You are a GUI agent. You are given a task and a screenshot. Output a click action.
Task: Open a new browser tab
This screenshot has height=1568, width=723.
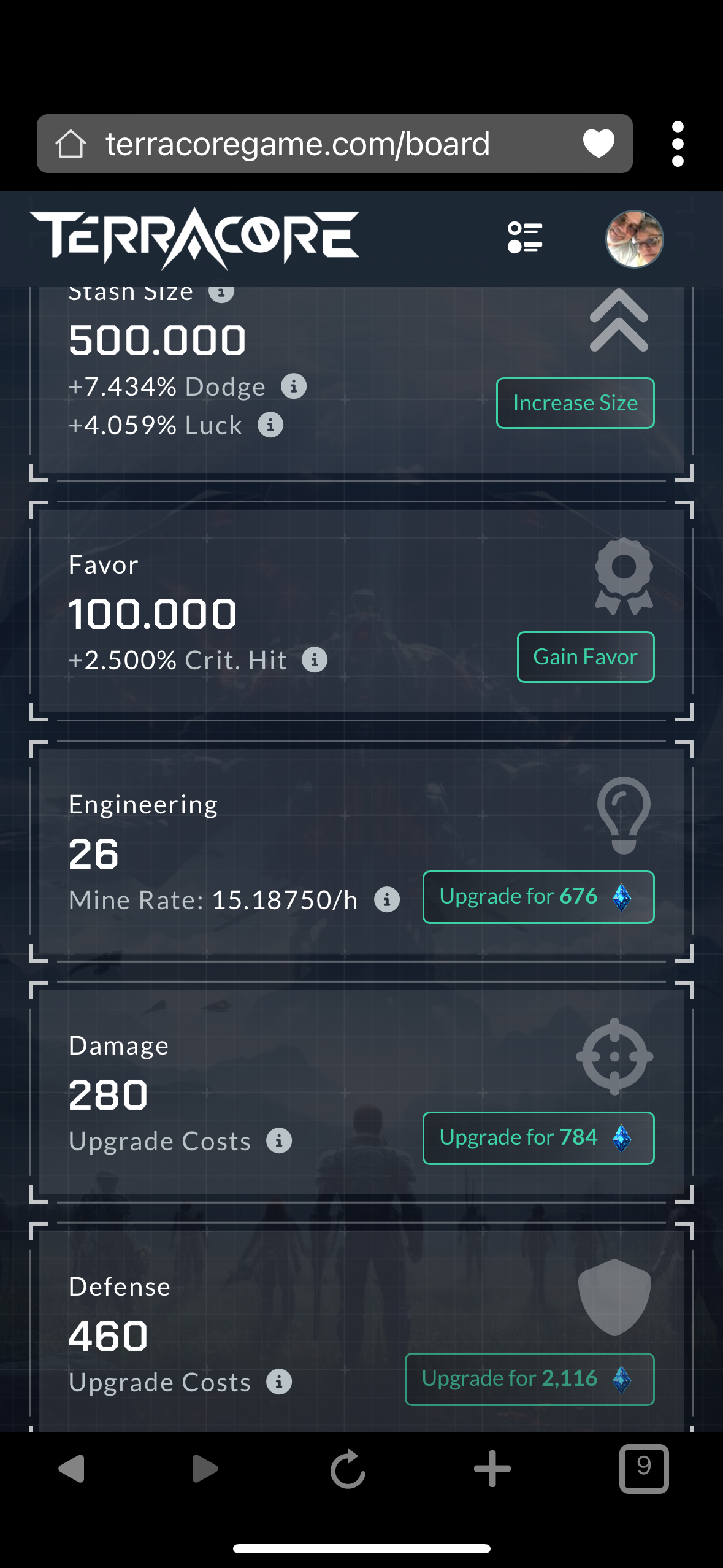(x=492, y=1469)
